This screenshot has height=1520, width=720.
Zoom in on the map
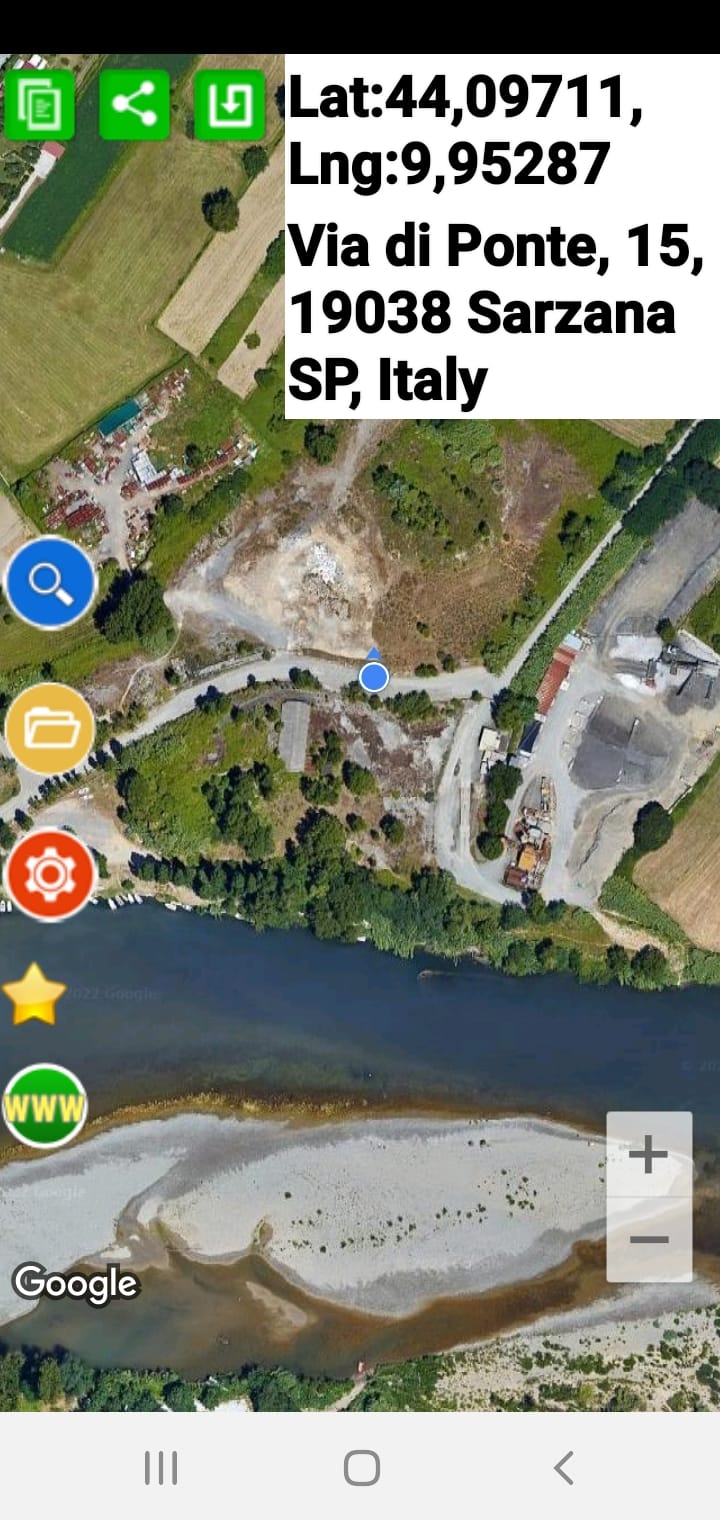coord(649,1155)
